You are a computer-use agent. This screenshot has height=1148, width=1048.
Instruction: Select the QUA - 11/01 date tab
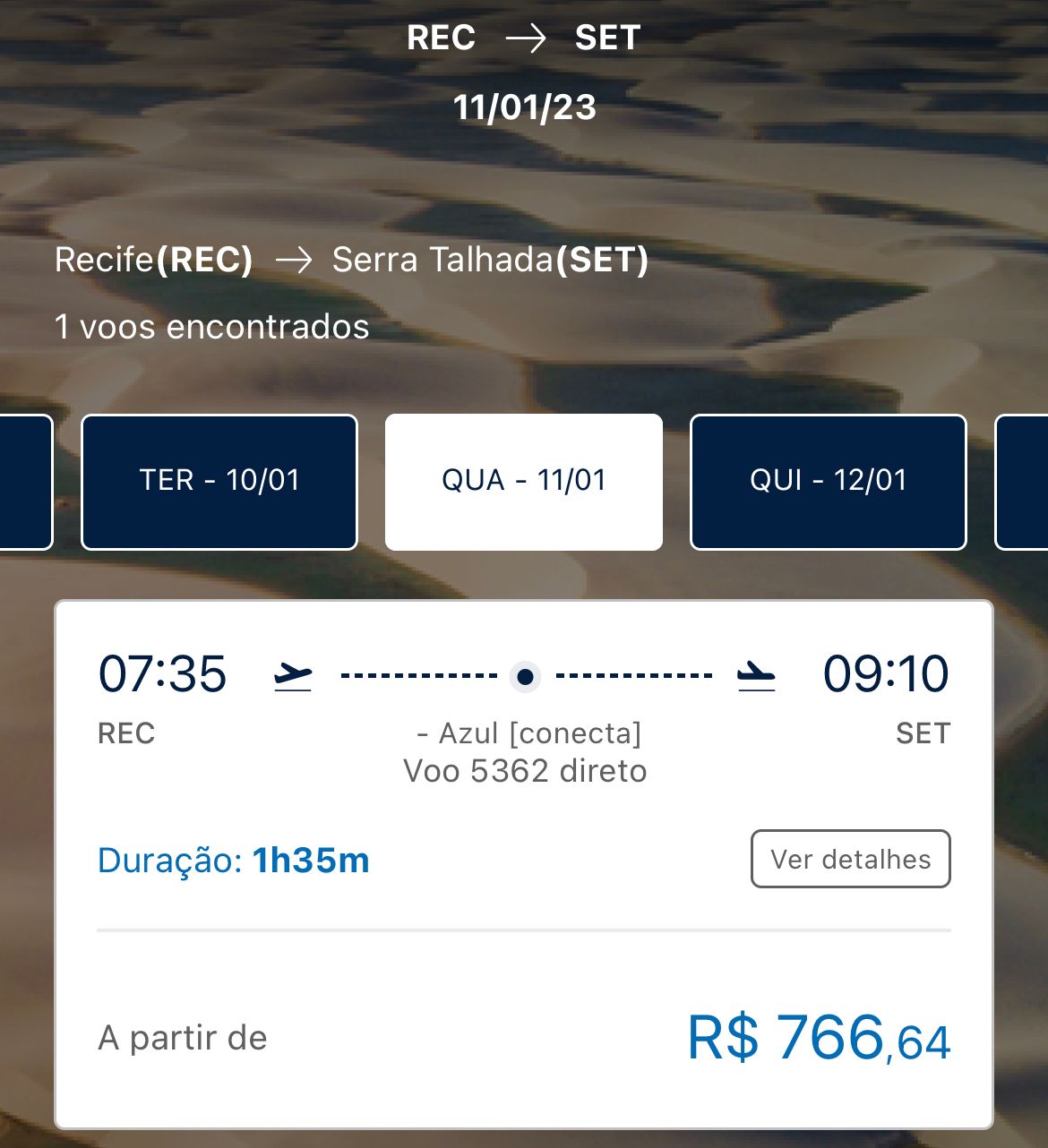click(524, 482)
